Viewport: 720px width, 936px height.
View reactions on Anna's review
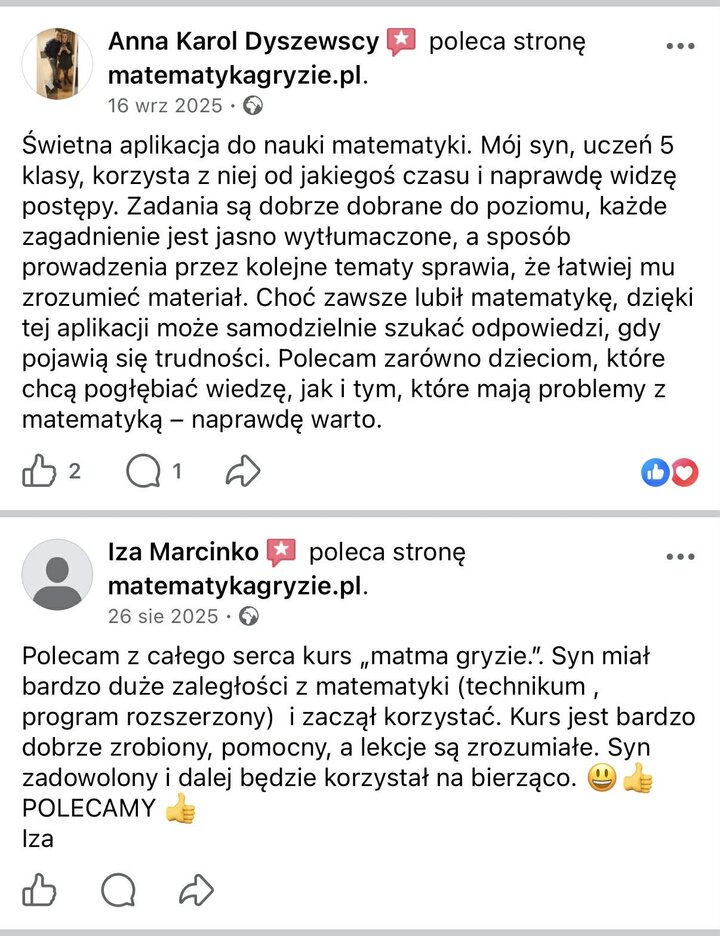tap(670, 472)
